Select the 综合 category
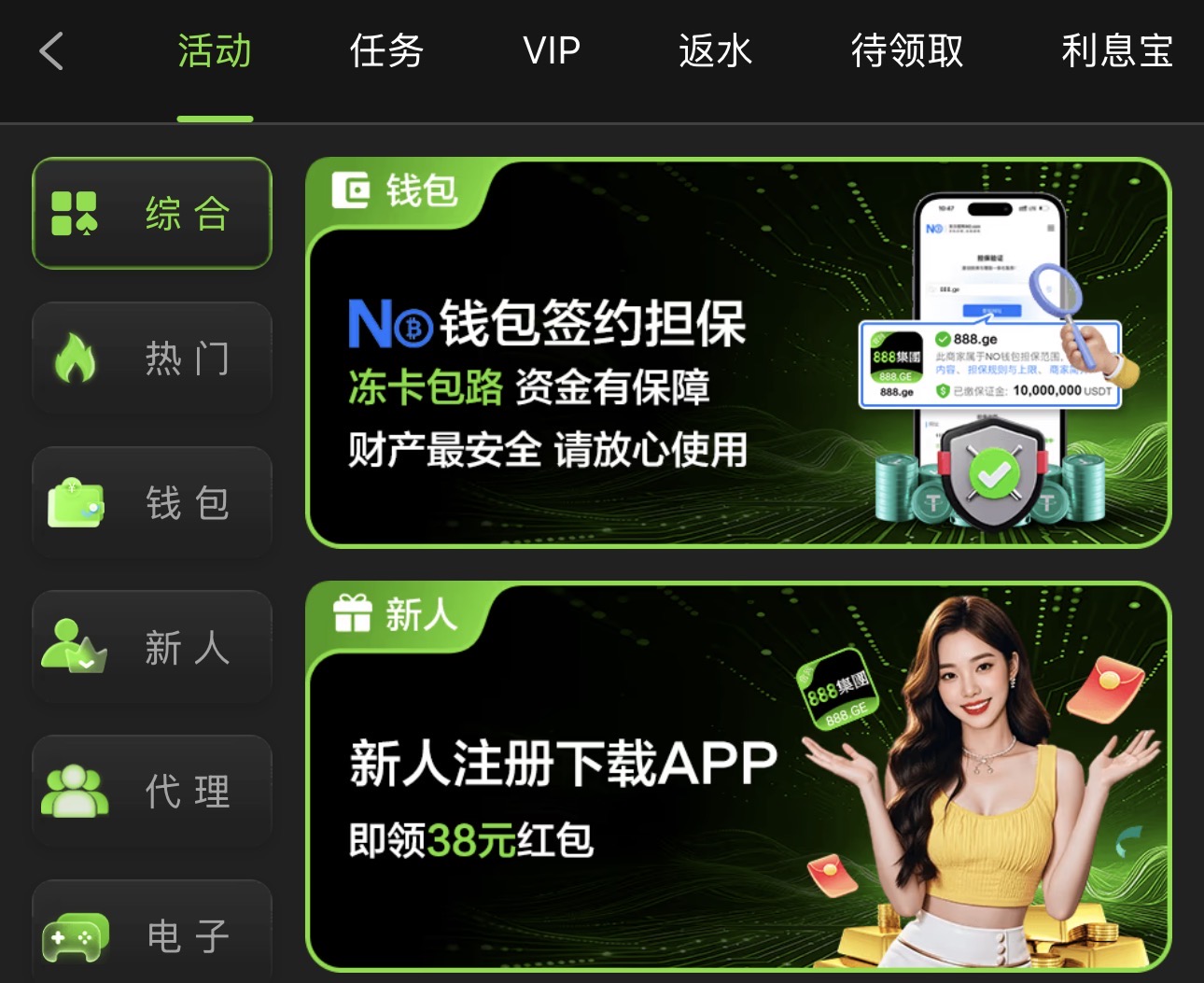Image resolution: width=1204 pixels, height=983 pixels. pyautogui.click(x=152, y=214)
